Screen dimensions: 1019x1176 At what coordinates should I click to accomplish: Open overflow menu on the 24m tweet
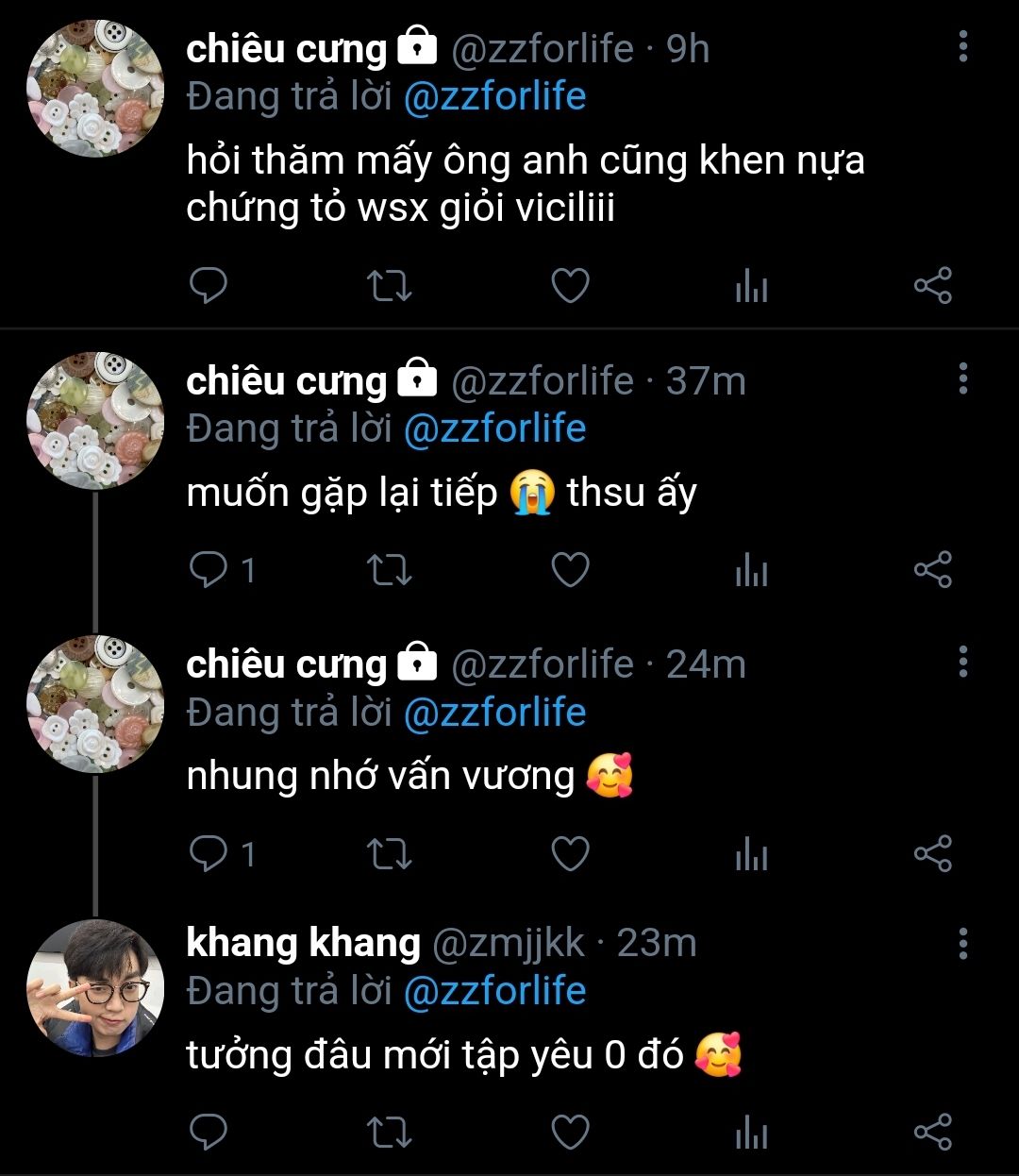962,663
